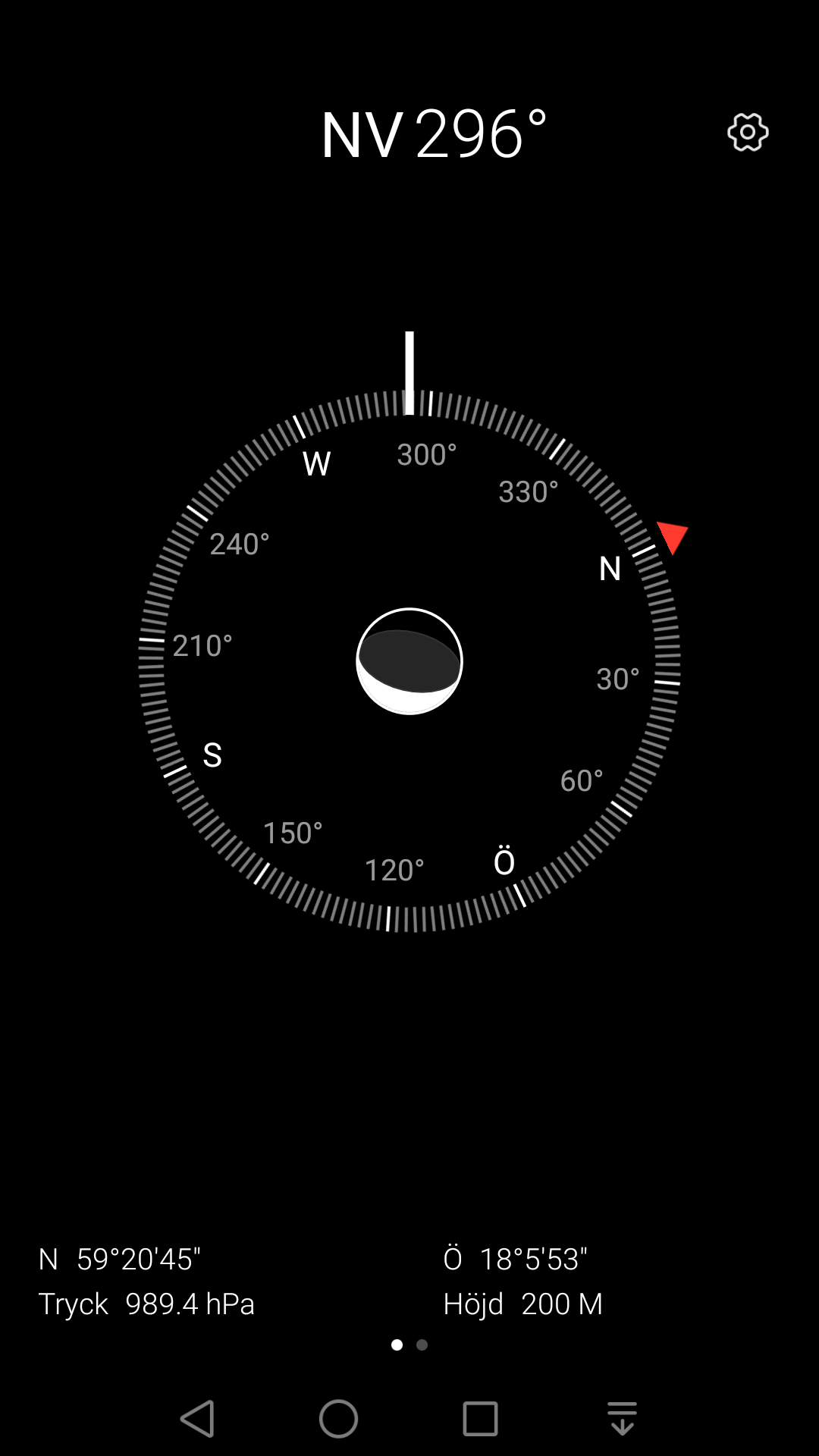Open the recent apps view
The width and height of the screenshot is (819, 1456).
pos(480,1418)
